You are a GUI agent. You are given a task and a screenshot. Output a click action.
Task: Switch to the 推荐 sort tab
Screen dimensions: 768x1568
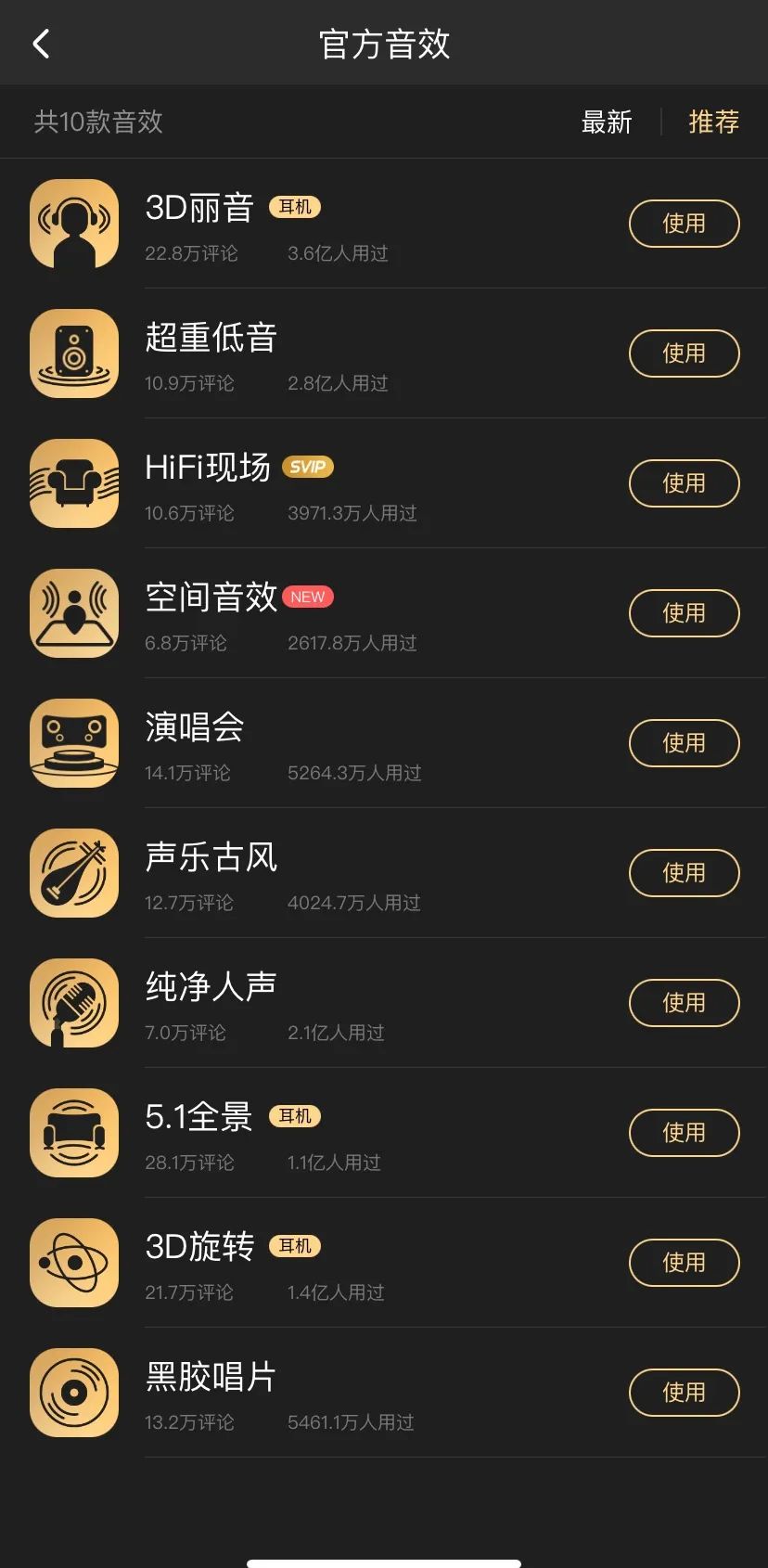[713, 122]
